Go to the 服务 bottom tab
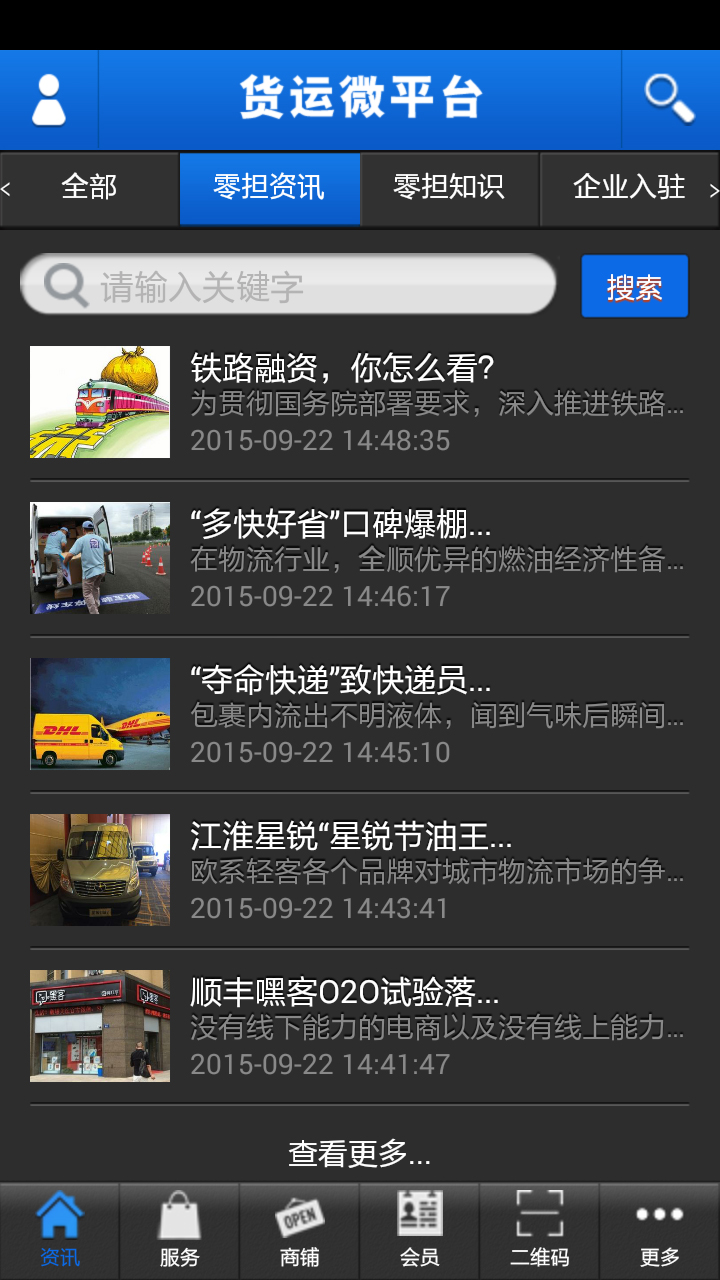Screen dimensions: 720x1280 pos(179,1231)
